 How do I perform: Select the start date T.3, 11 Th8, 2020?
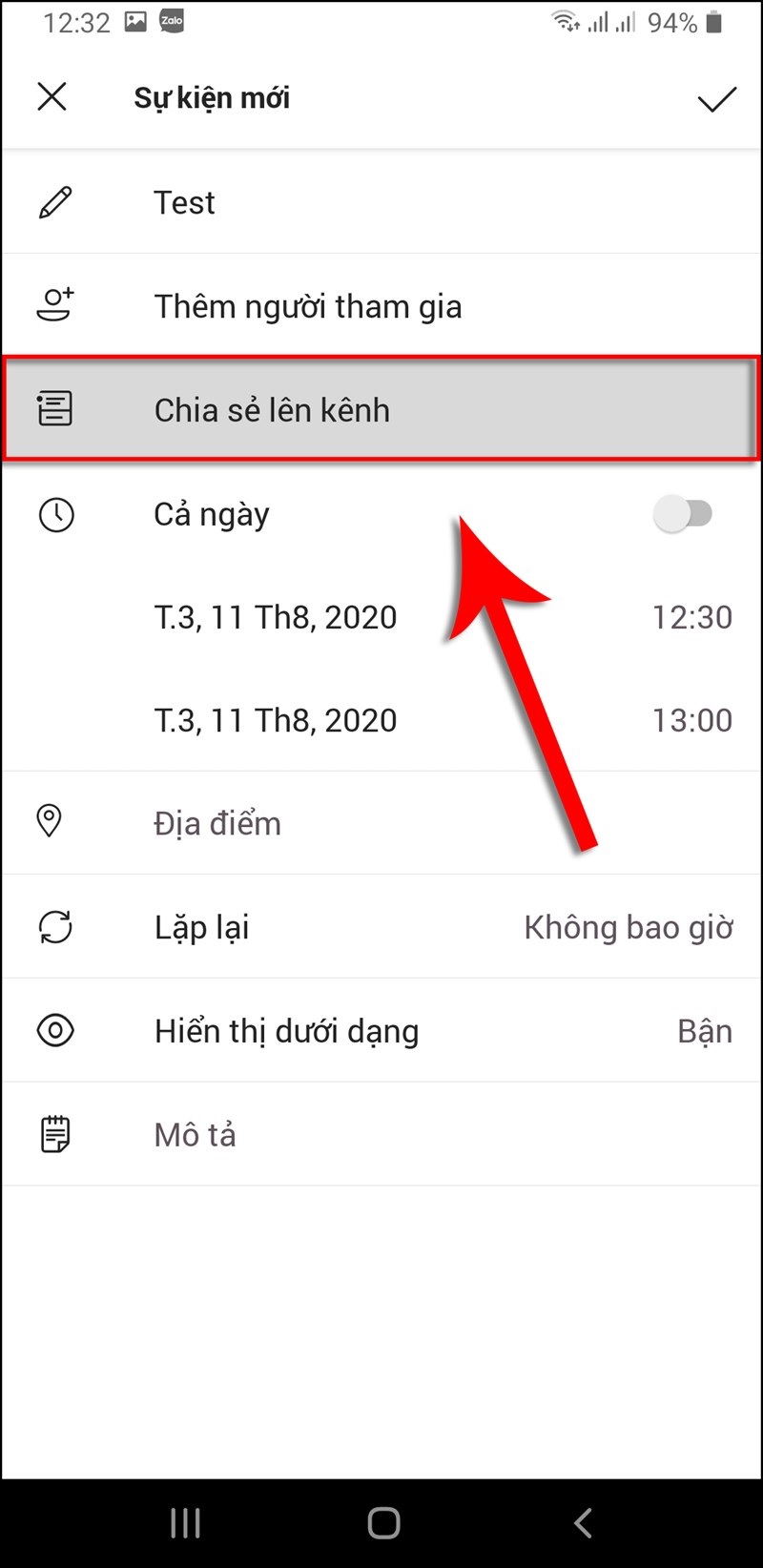(x=275, y=617)
